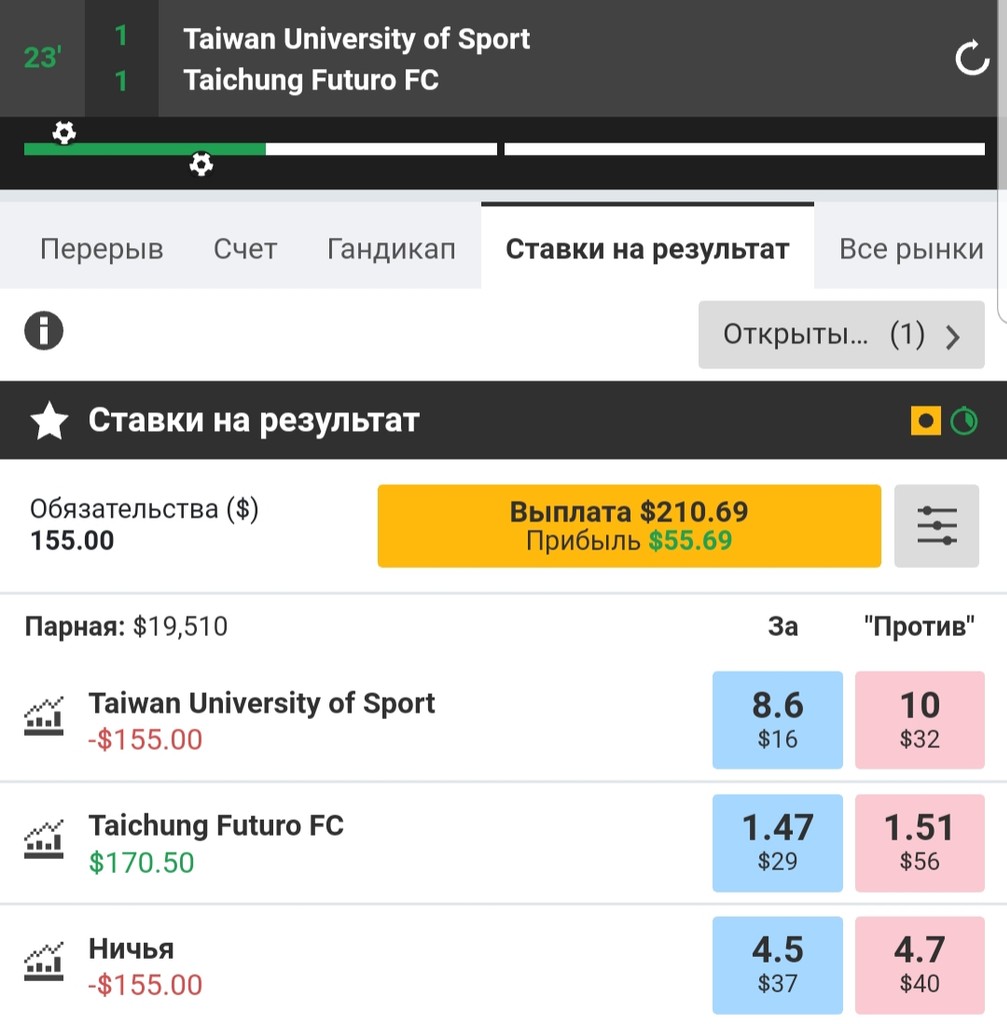Switch to the Перерыв tab

101,249
